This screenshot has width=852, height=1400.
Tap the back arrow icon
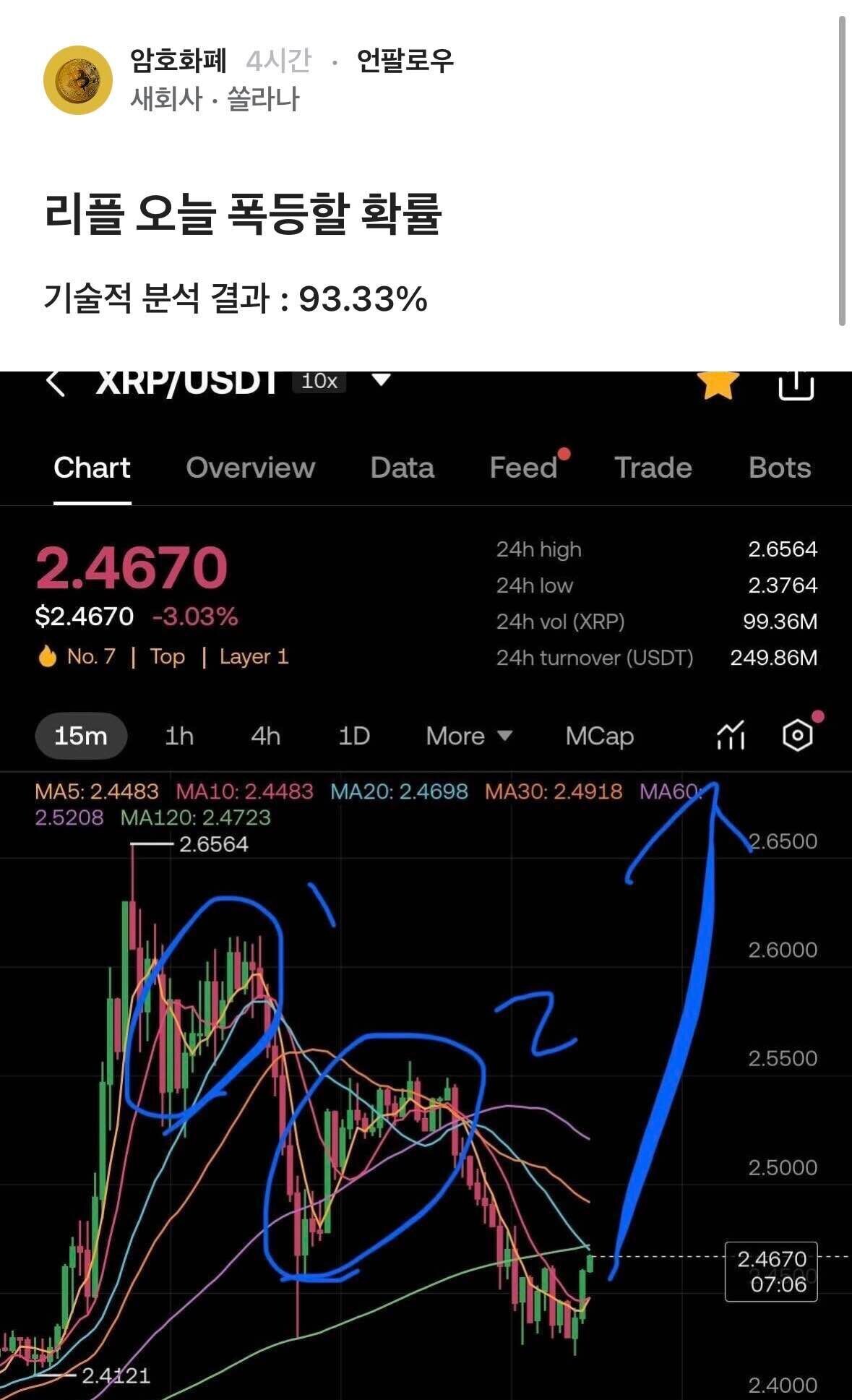[58, 383]
